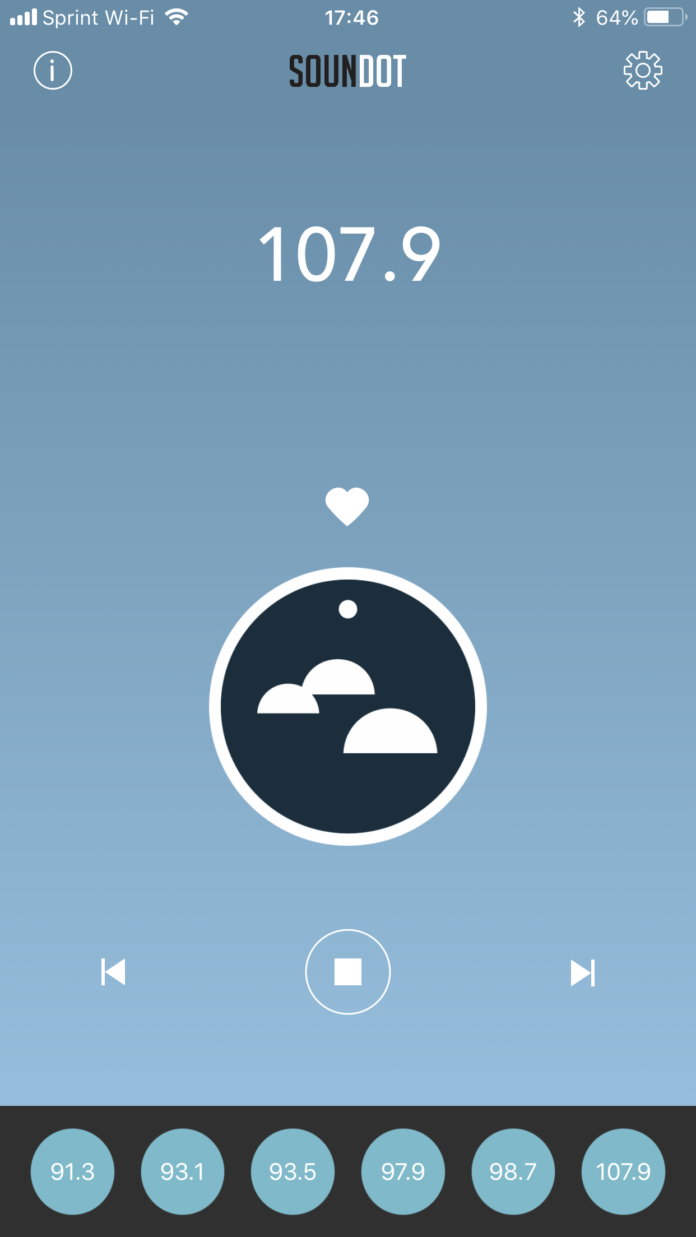Skip to the next station
Image resolution: width=696 pixels, height=1237 pixels.
coord(583,972)
